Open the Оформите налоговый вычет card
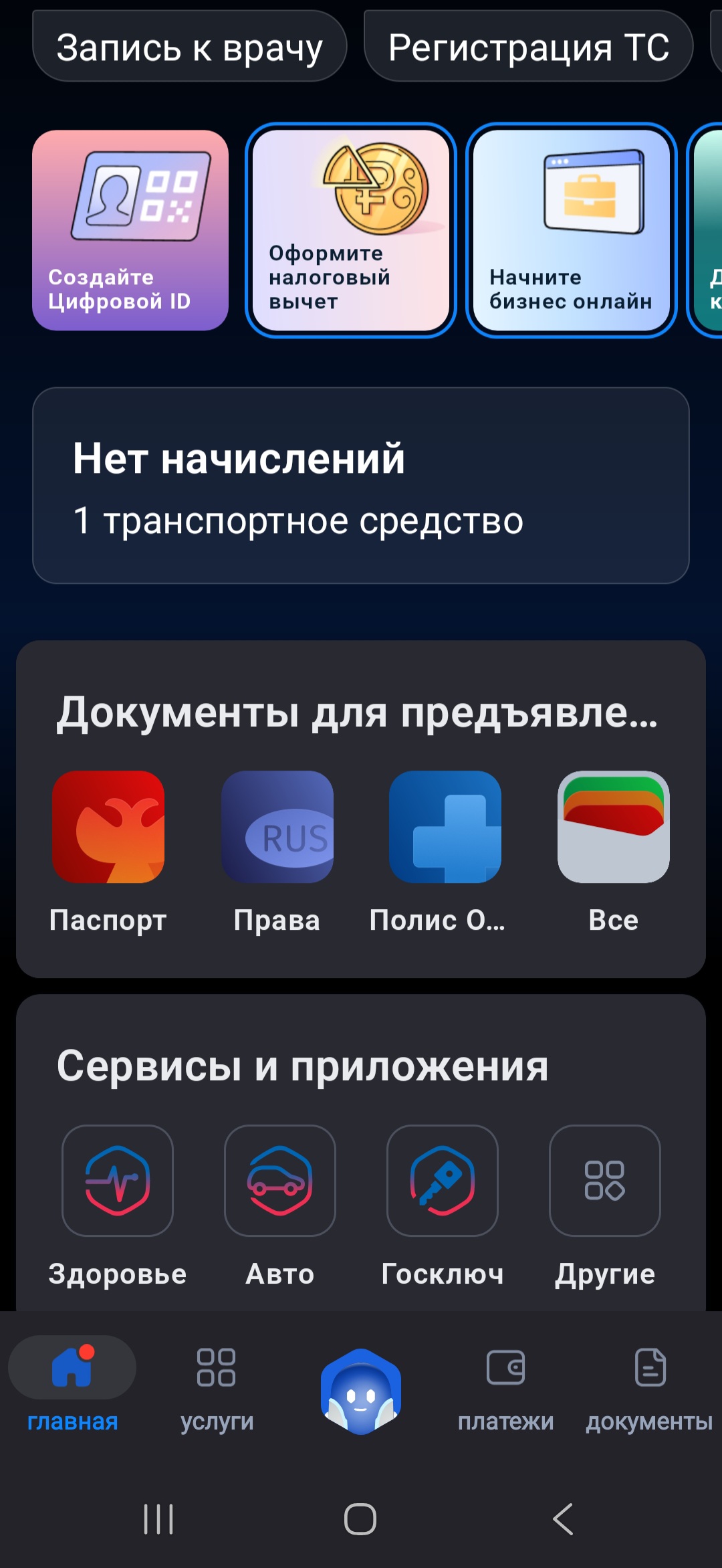The image size is (722, 1568). (351, 230)
